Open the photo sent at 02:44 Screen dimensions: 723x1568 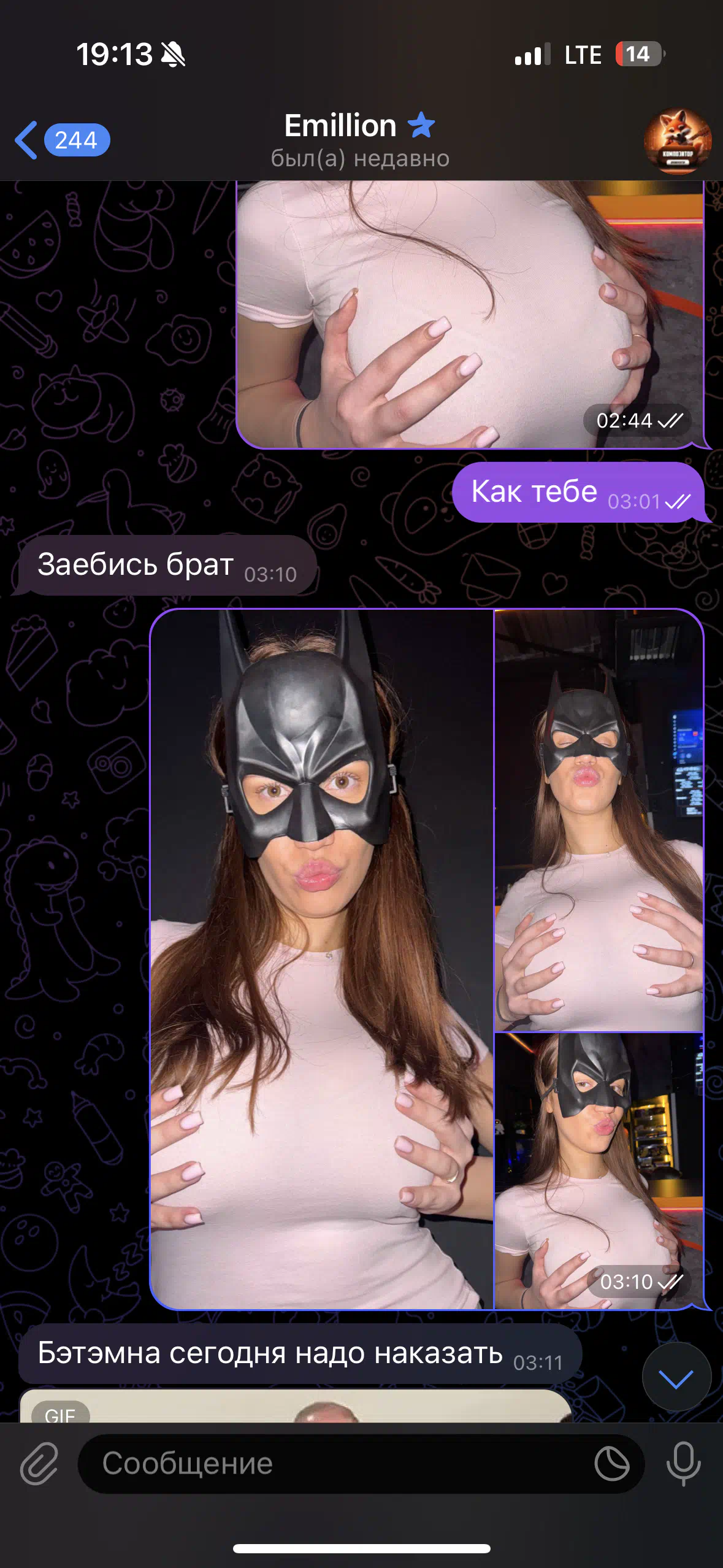[x=470, y=315]
